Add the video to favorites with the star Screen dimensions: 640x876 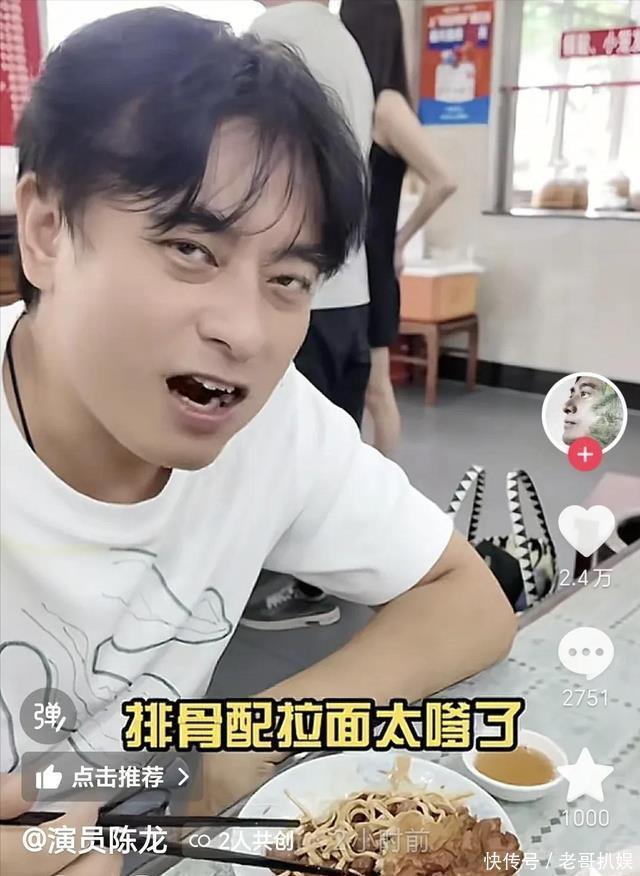pos(586,774)
